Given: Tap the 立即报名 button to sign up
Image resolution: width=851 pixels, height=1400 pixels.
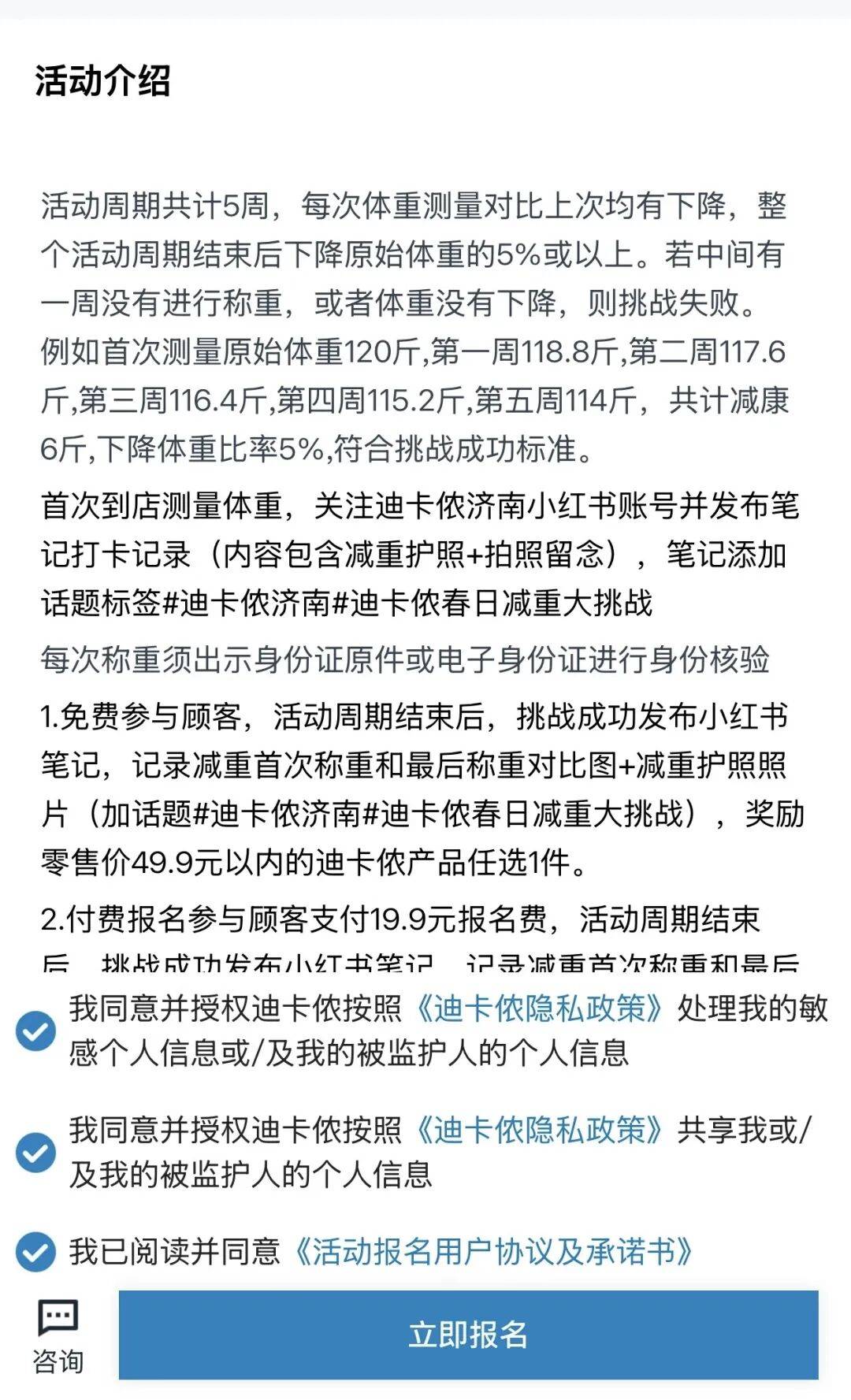Looking at the screenshot, I should [x=468, y=1335].
